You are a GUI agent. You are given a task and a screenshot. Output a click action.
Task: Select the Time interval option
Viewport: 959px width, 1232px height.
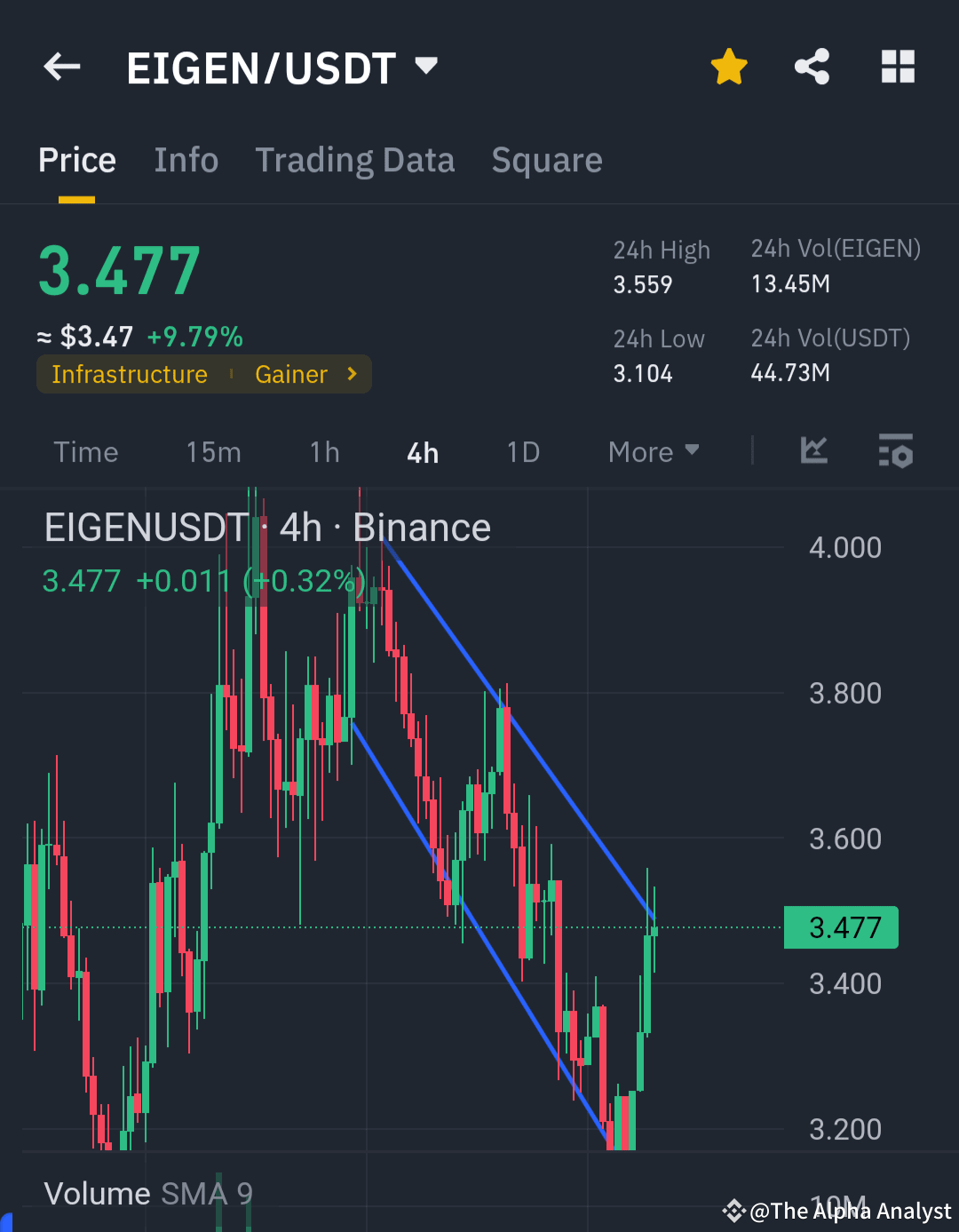point(86,452)
